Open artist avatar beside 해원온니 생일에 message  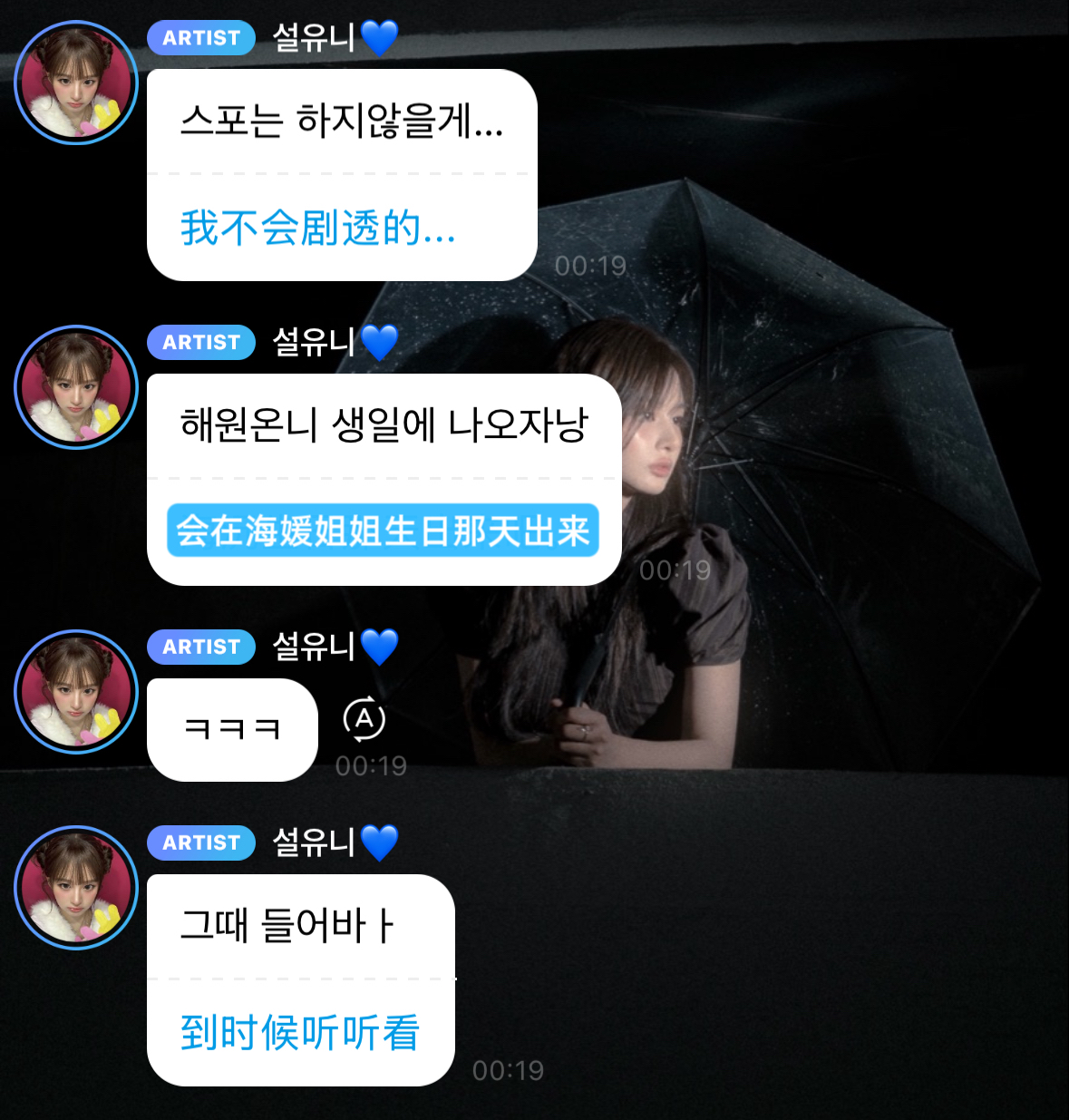point(76,387)
